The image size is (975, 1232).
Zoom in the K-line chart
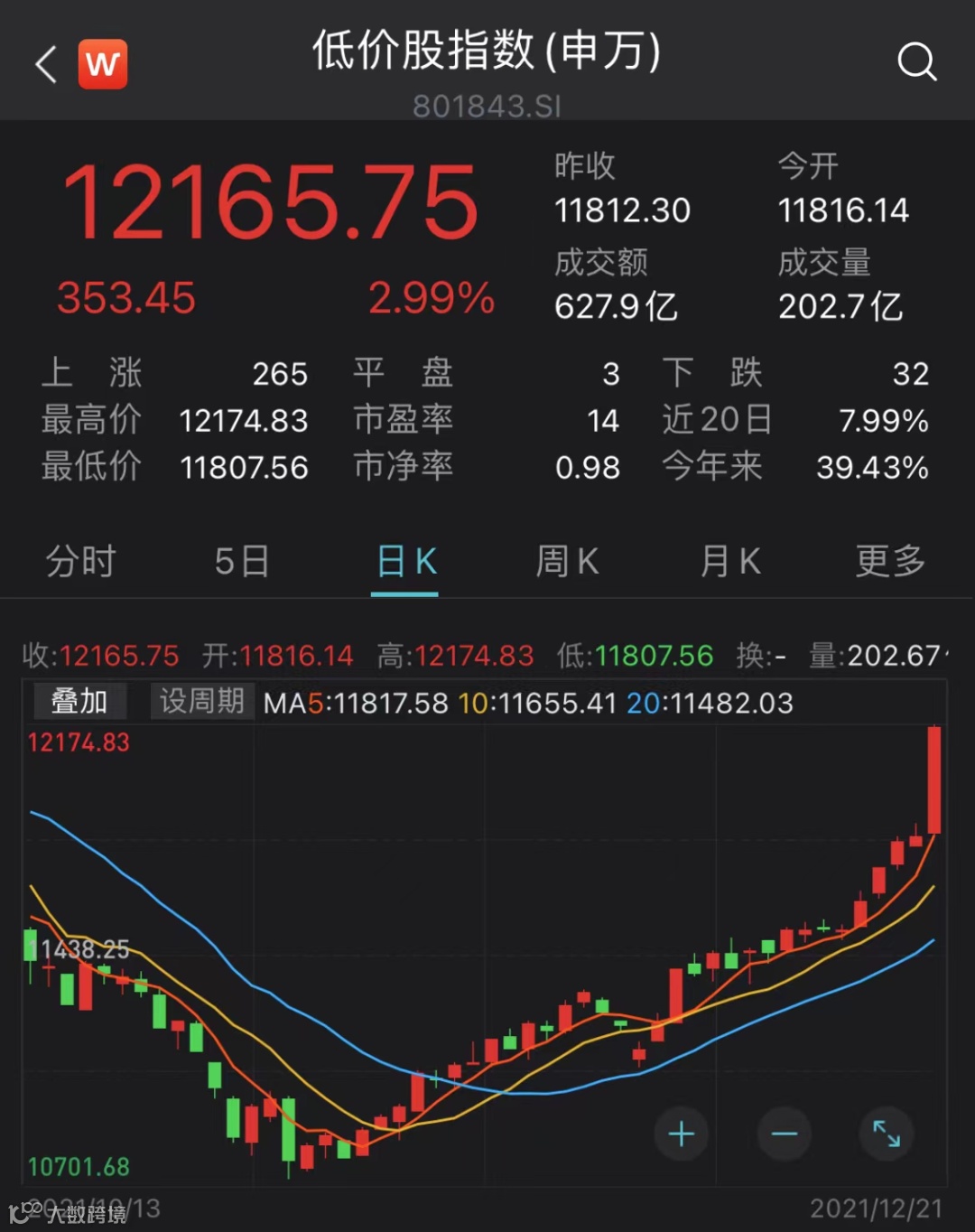coord(682,1133)
